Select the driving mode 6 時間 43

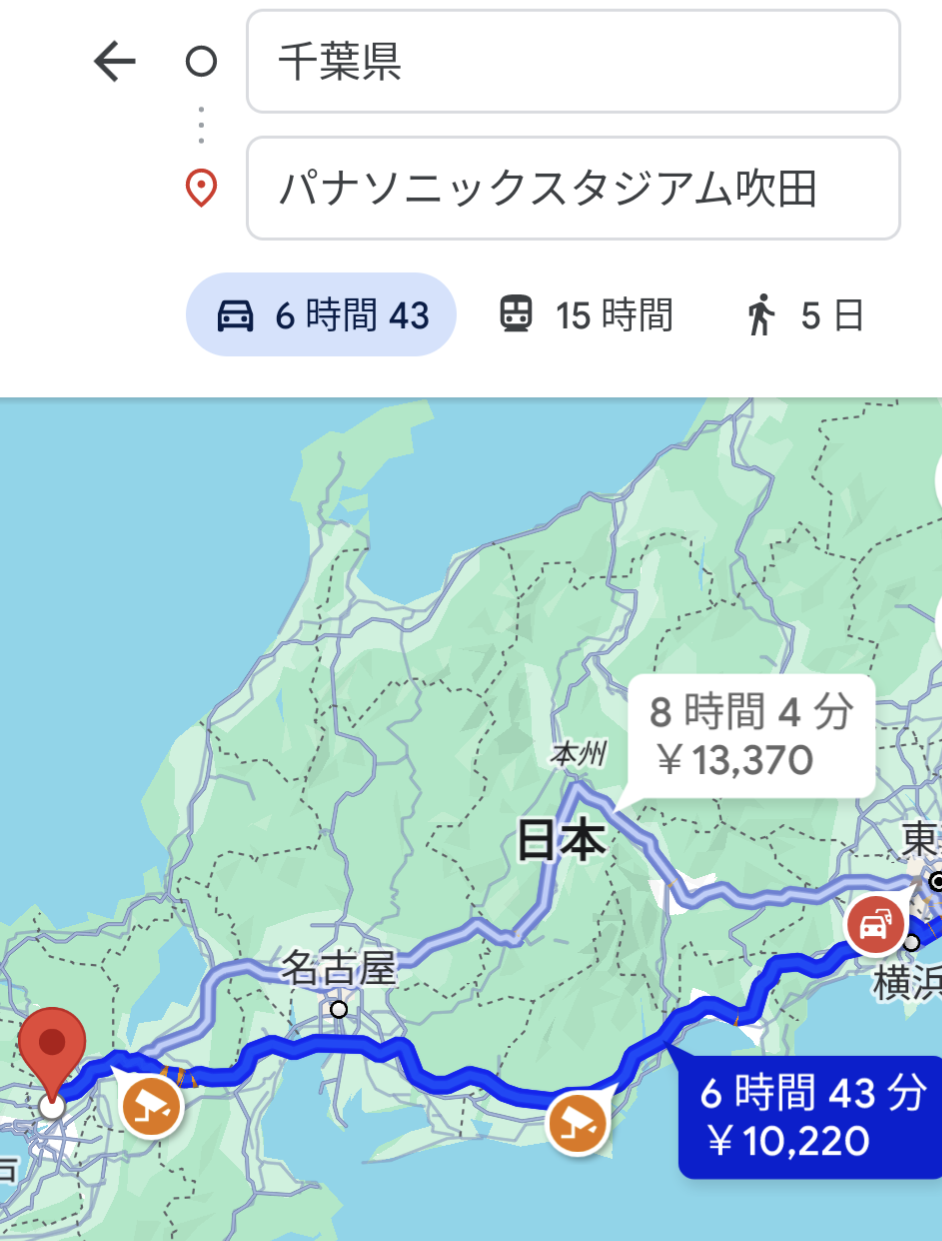[321, 315]
